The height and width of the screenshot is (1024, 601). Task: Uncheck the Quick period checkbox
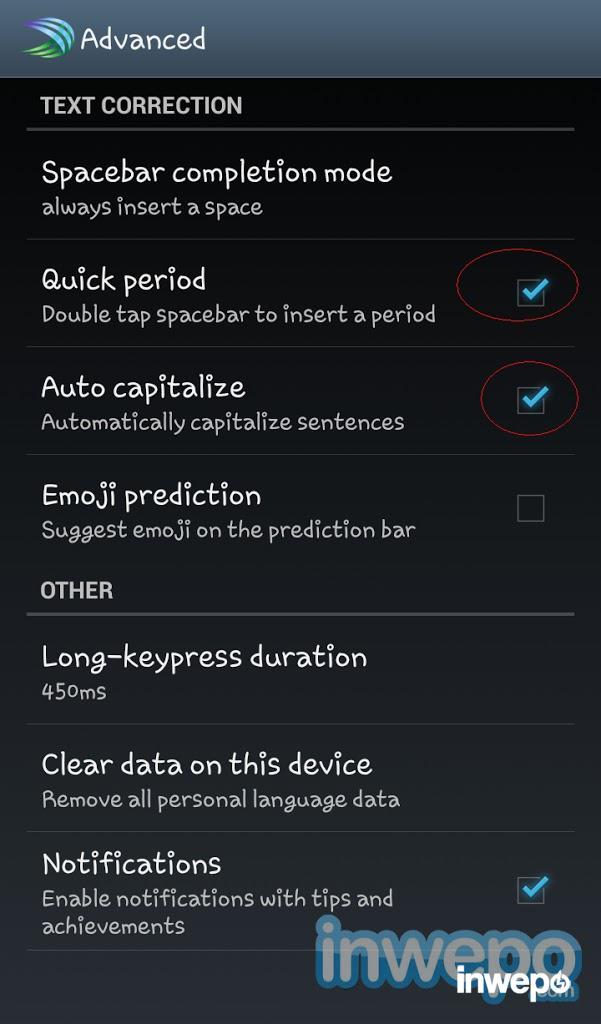coord(531,293)
